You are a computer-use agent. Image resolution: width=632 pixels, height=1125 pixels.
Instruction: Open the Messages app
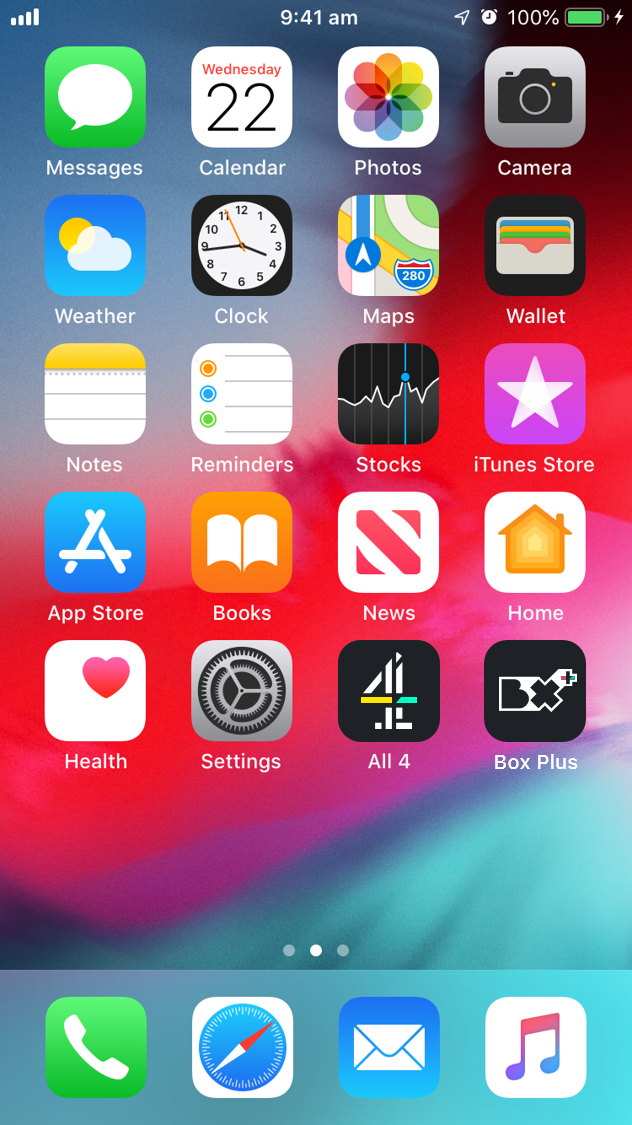[95, 97]
